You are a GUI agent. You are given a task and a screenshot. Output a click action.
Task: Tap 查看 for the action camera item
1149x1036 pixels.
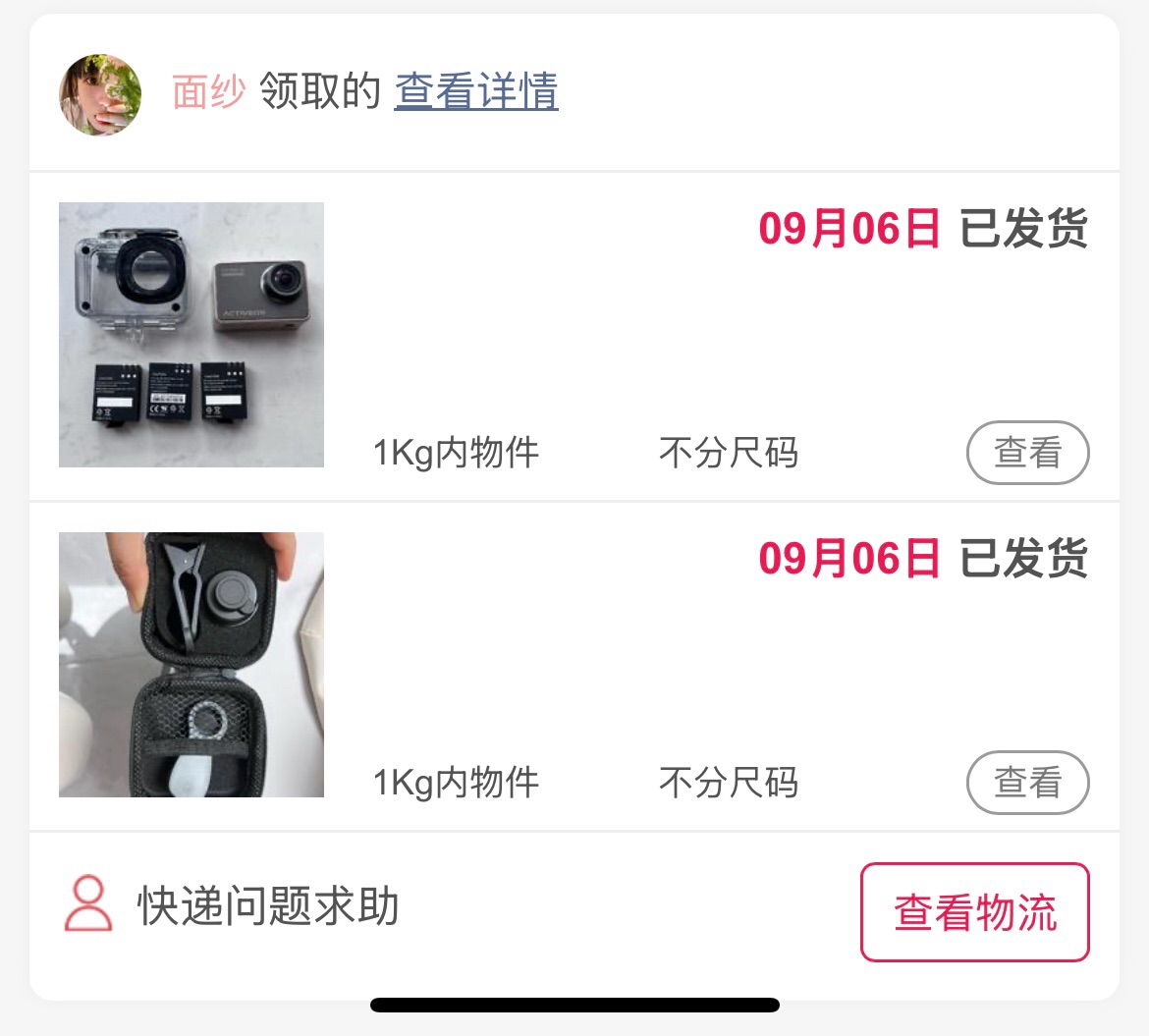coord(1027,453)
